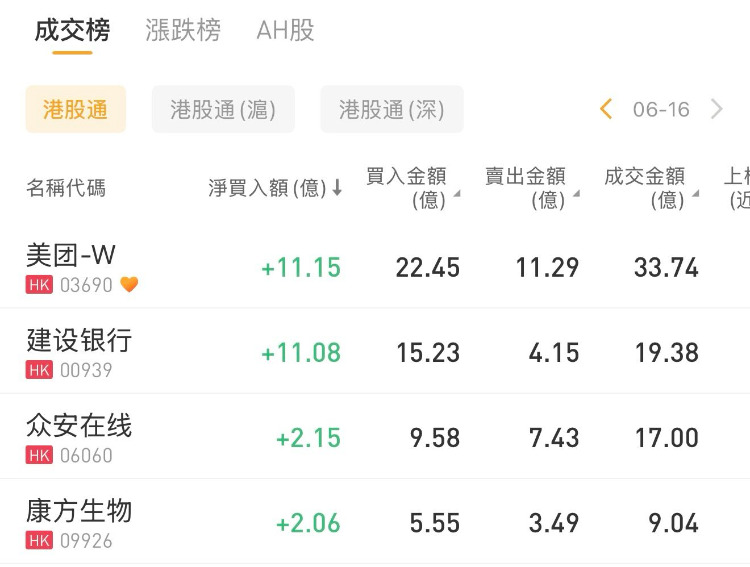Sort by 成交金額 column
The image size is (750, 567).
(x=649, y=187)
